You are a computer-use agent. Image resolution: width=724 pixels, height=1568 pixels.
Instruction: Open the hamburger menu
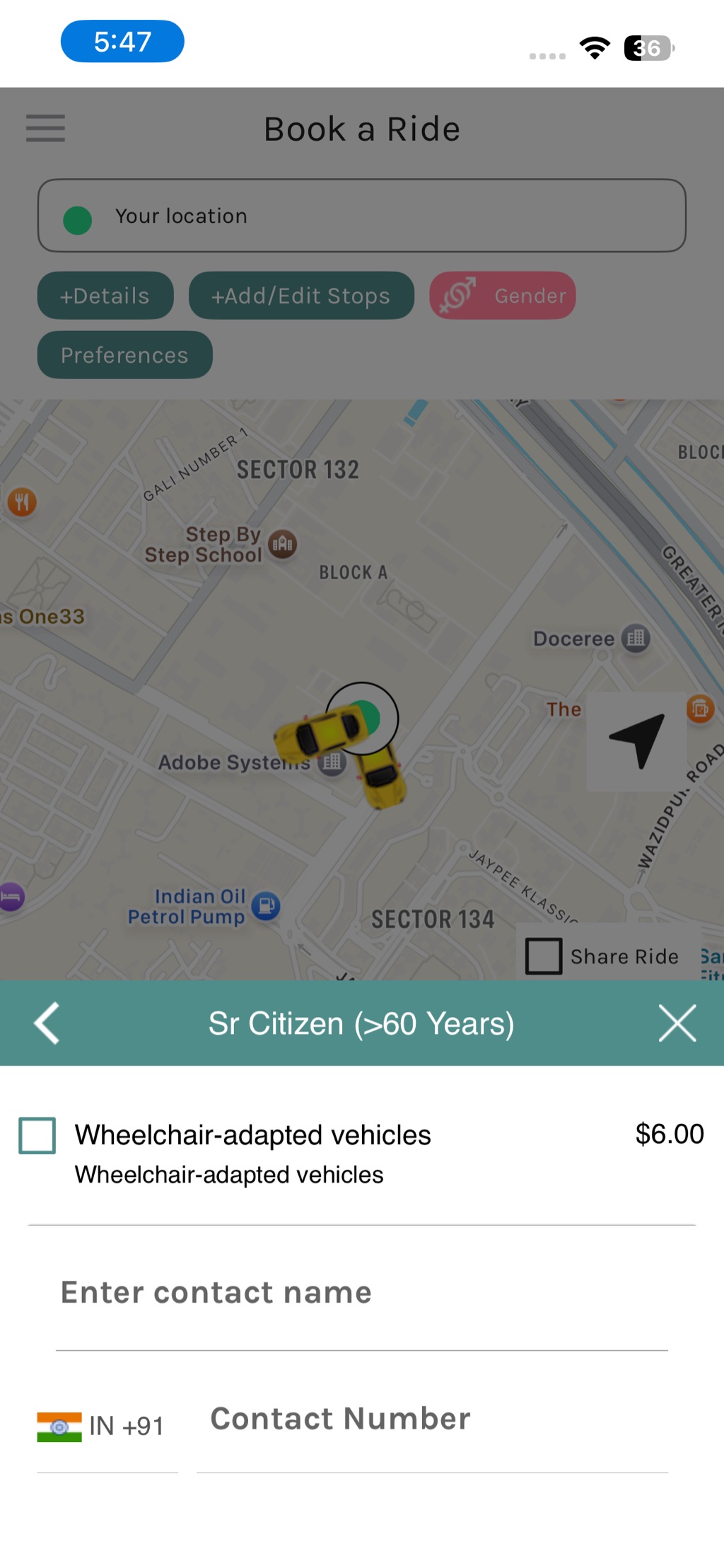click(46, 129)
